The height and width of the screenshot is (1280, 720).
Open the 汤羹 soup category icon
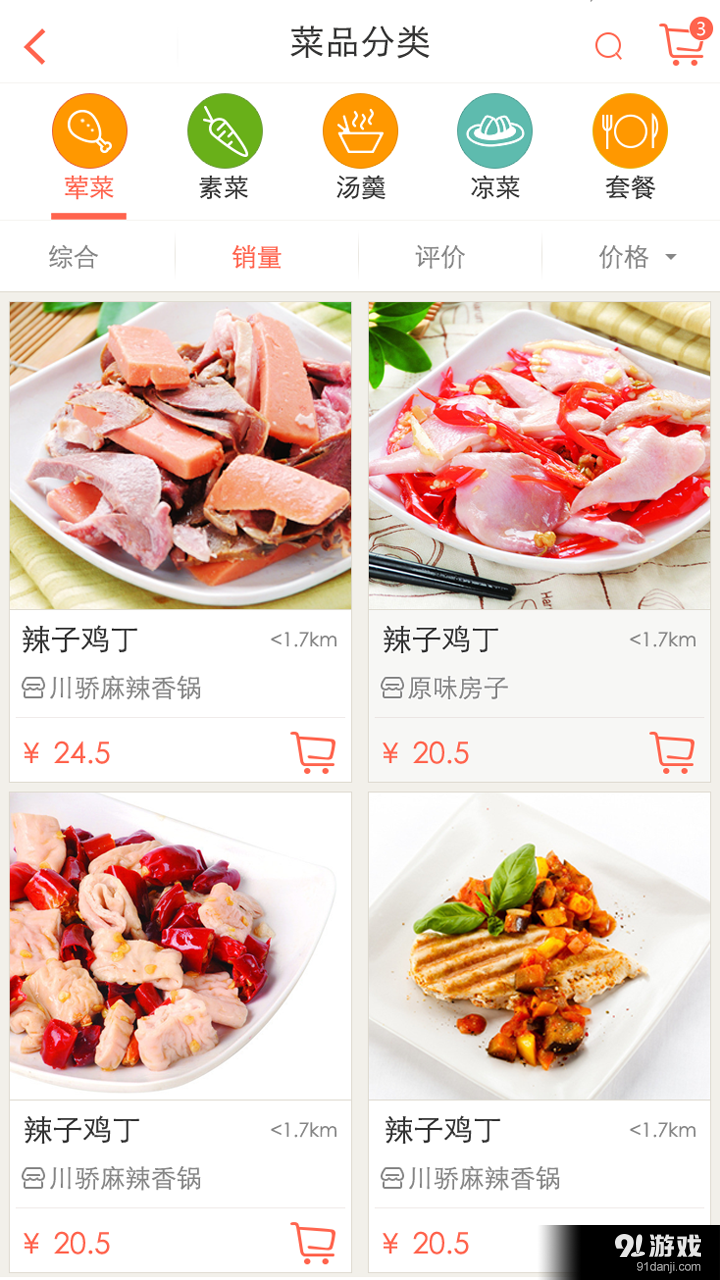[360, 129]
